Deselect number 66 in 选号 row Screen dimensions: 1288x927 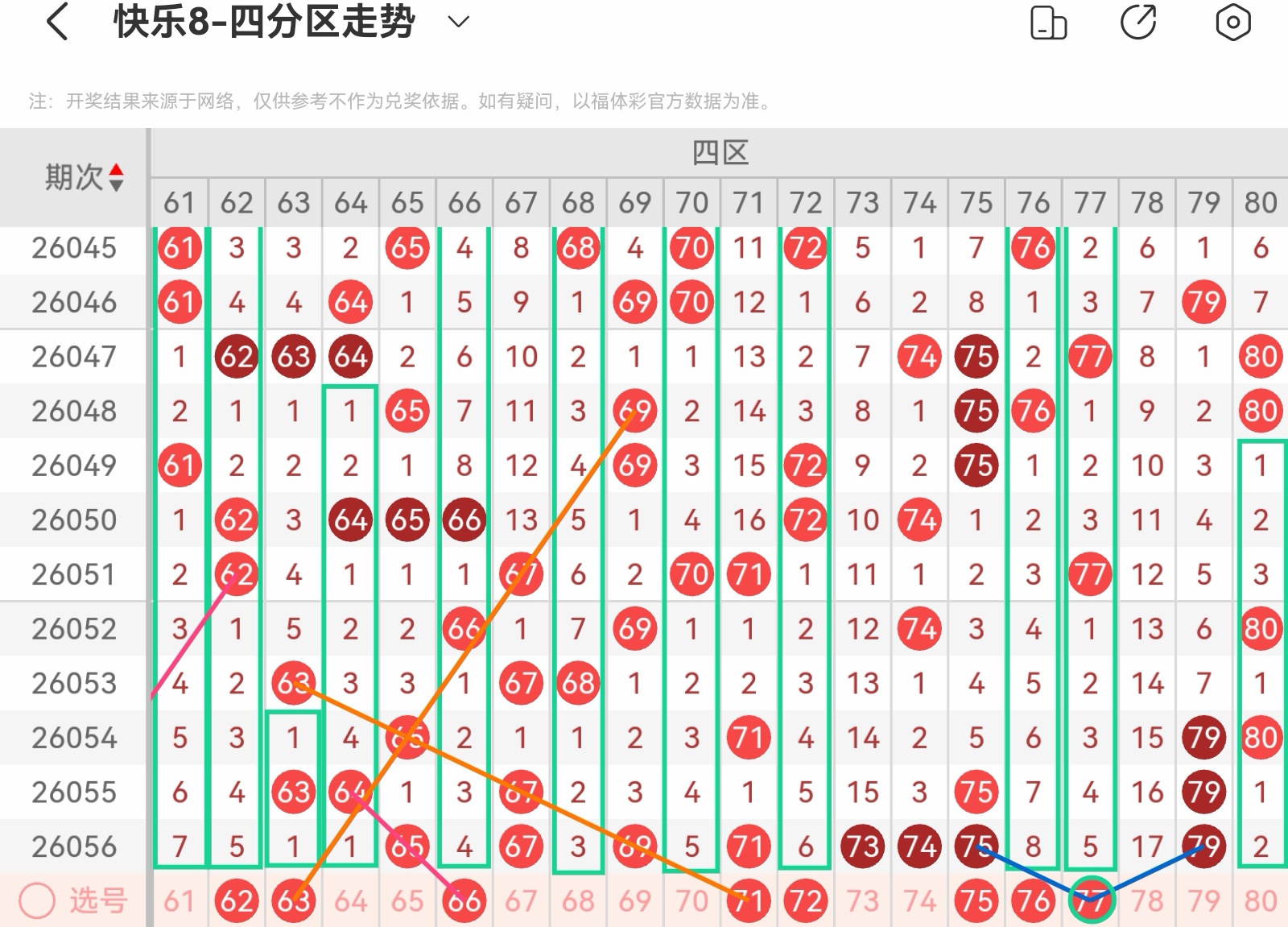pyautogui.click(x=464, y=900)
